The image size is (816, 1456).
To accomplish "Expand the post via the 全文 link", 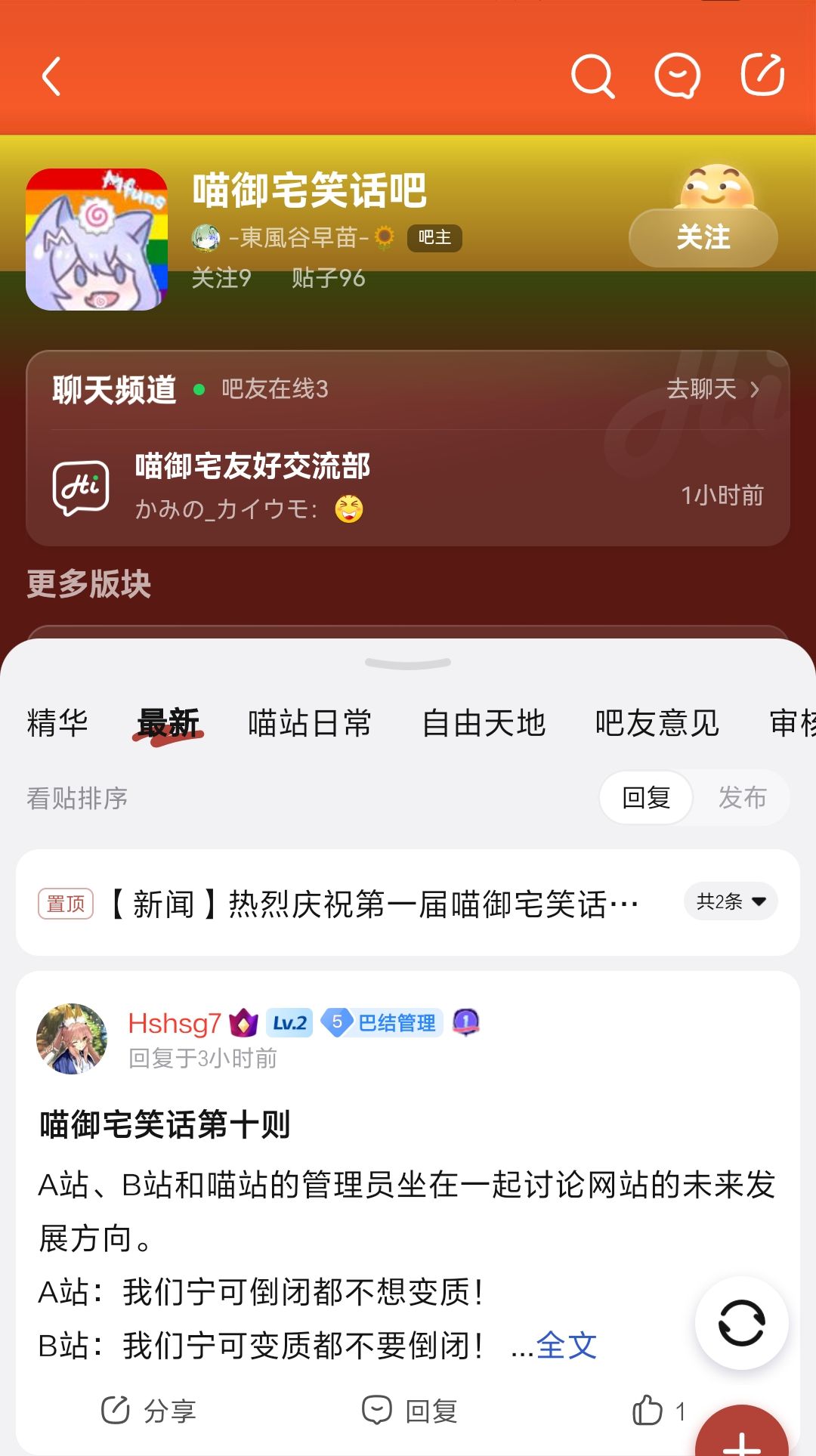I will click(566, 1346).
